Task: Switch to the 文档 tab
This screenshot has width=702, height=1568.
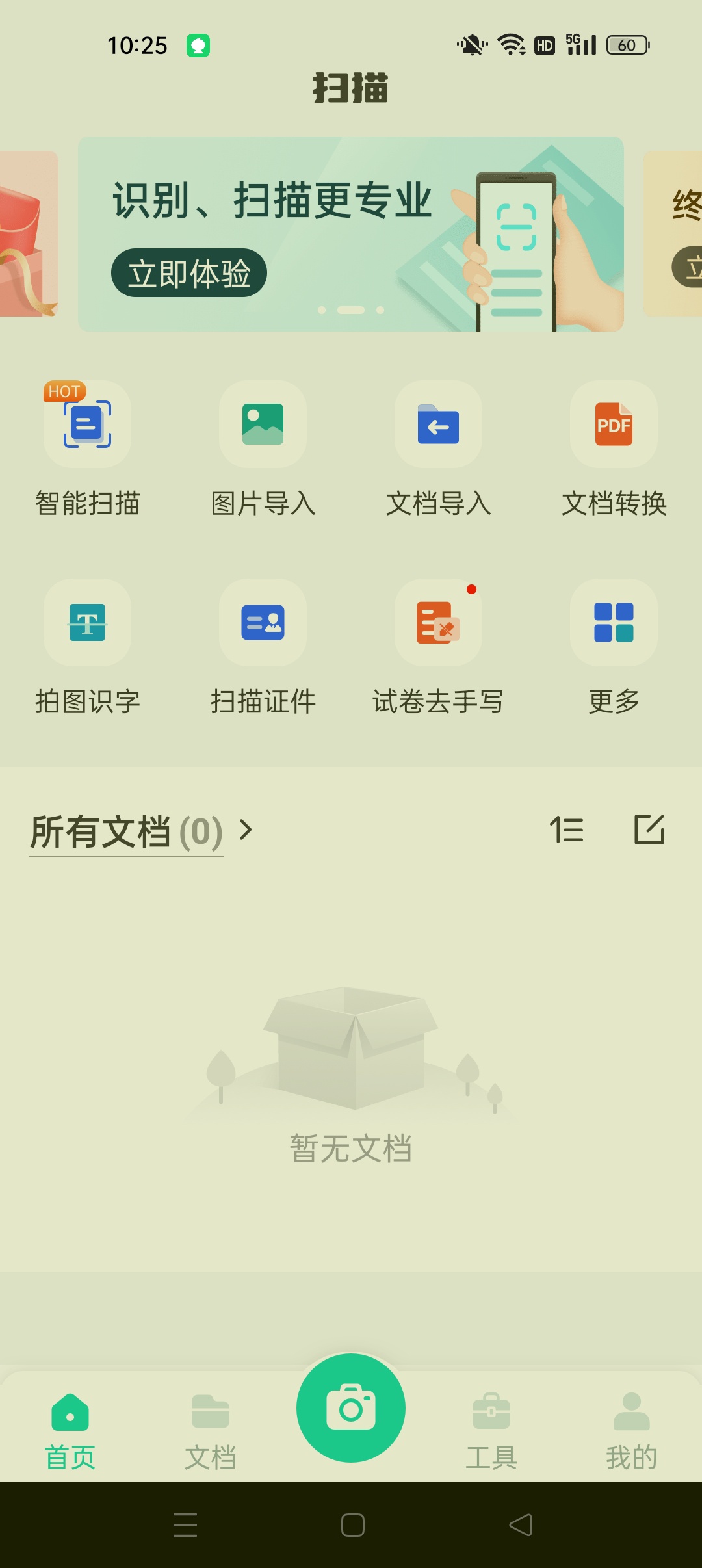Action: point(211,1431)
